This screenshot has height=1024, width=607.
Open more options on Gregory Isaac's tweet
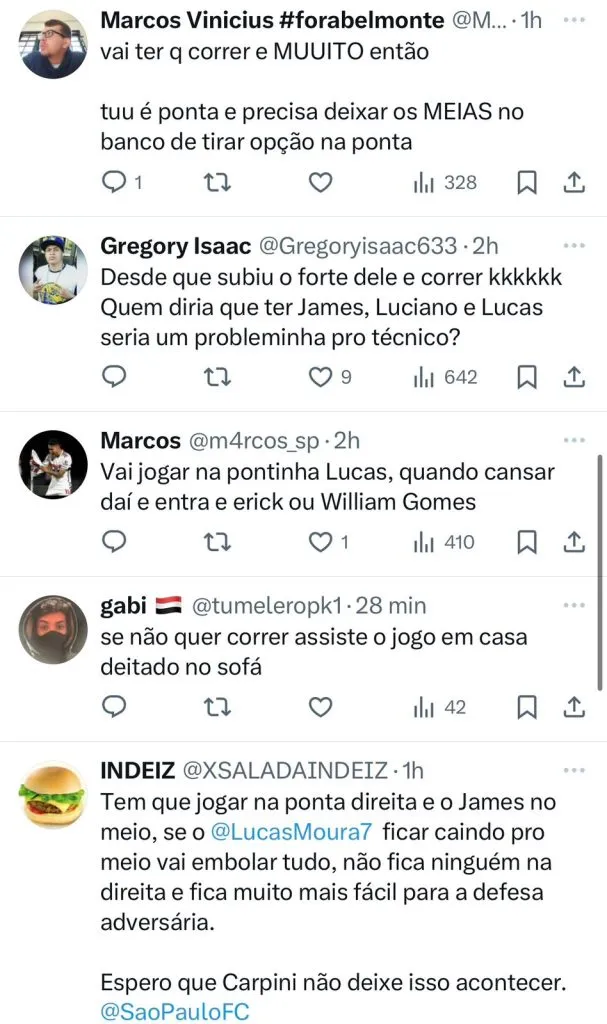coord(573,245)
